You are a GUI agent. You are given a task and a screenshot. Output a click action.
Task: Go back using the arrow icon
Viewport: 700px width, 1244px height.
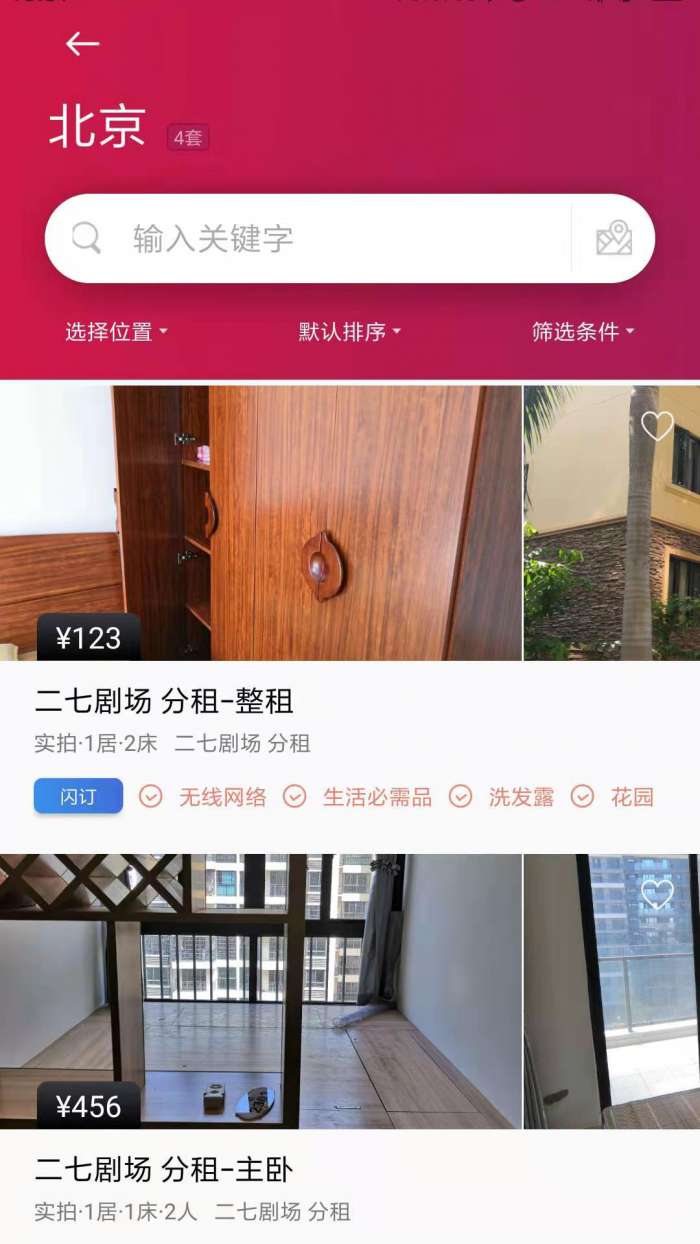click(x=82, y=44)
